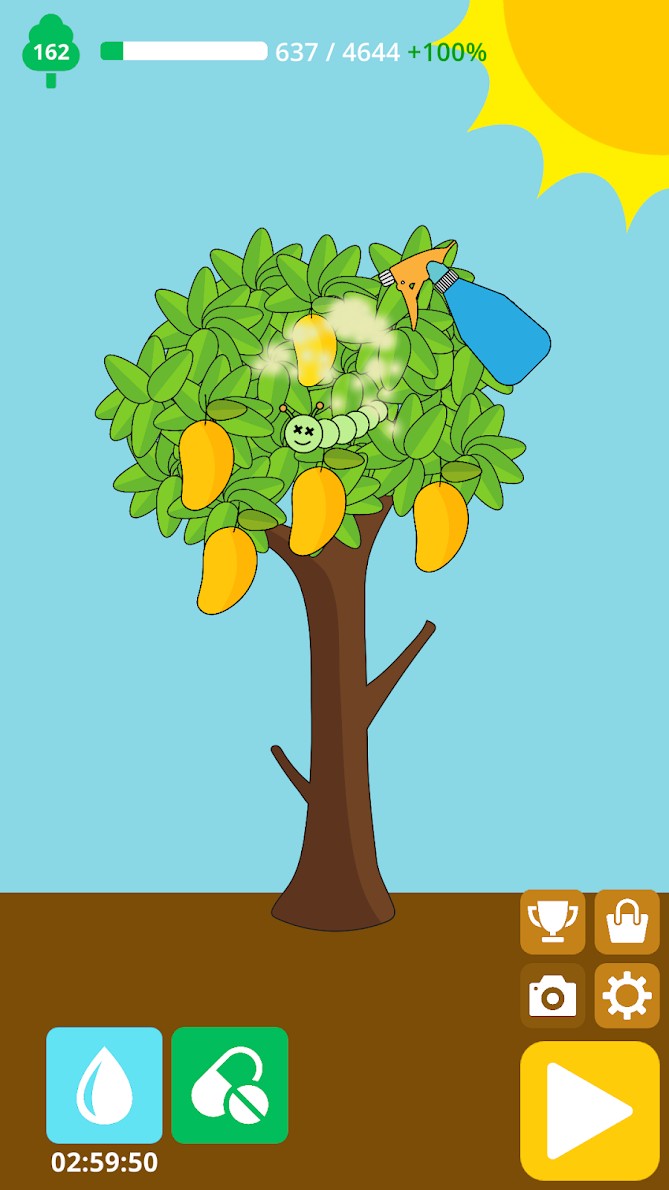669x1190 pixels.
Task: Apply fertilizer with the green pill button
Action: click(229, 1085)
